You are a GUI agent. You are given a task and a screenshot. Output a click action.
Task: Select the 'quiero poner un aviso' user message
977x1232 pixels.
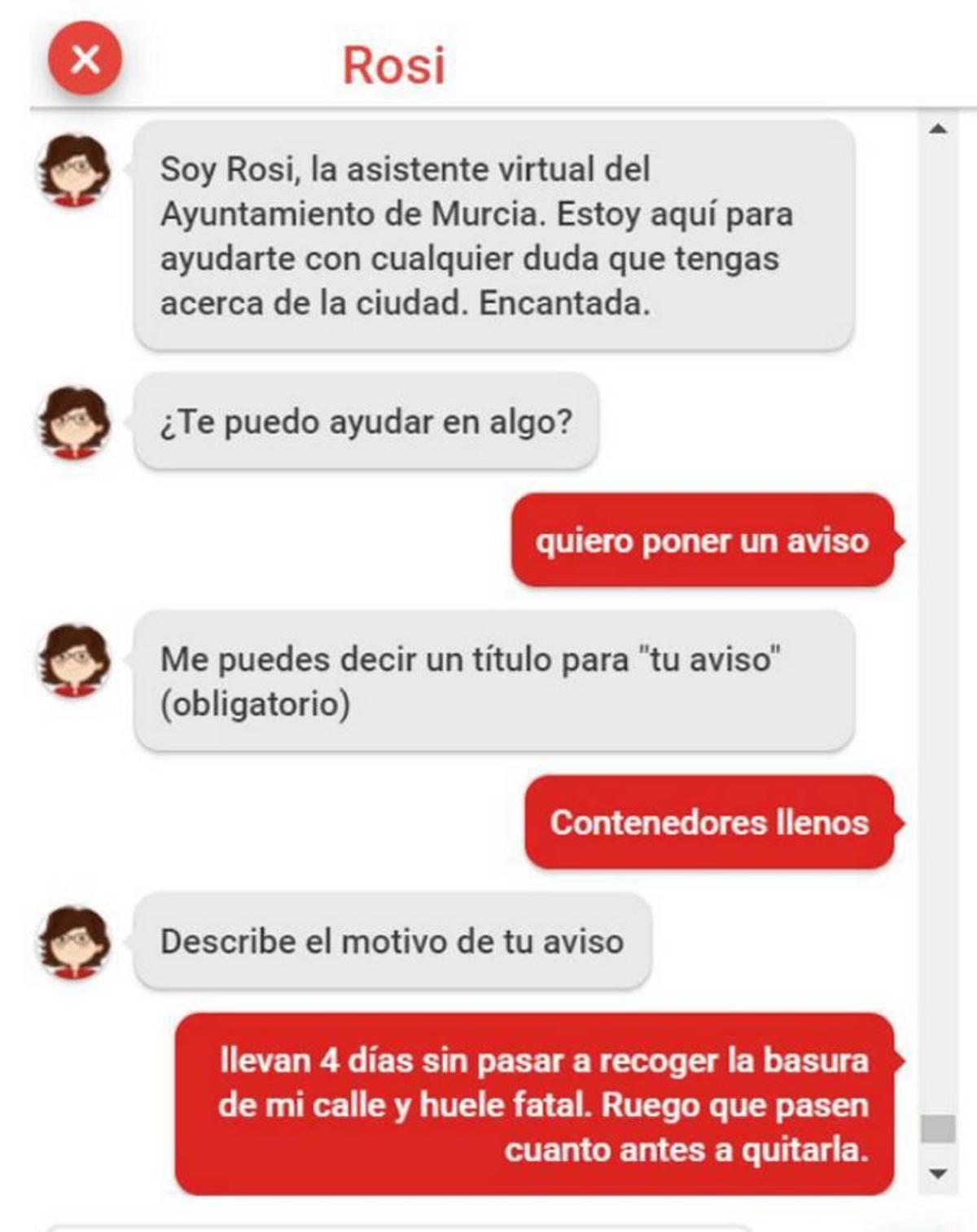tap(703, 539)
